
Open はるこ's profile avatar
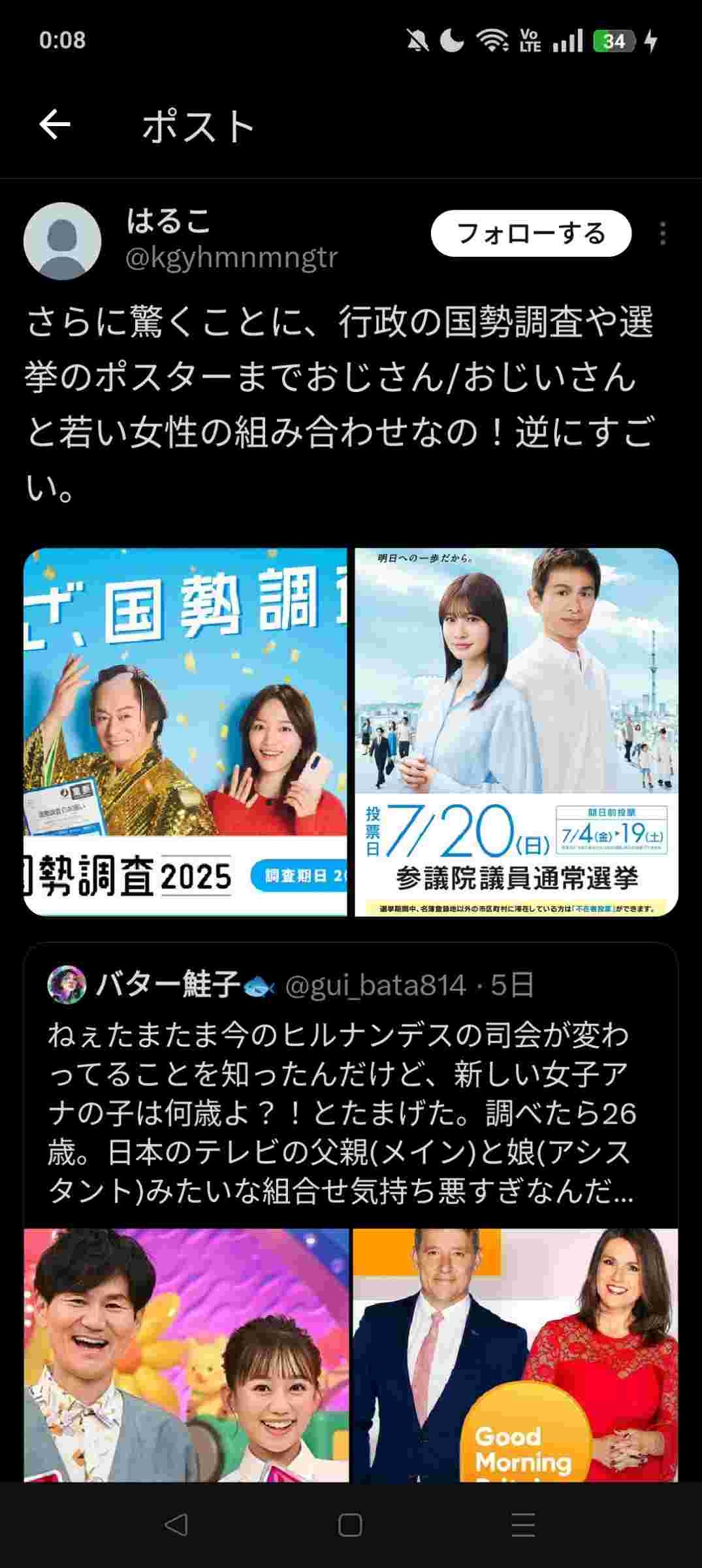pos(62,241)
